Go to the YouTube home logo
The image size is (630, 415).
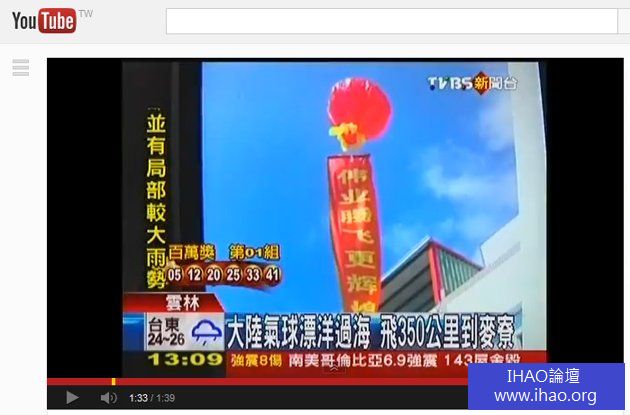click(x=43, y=22)
